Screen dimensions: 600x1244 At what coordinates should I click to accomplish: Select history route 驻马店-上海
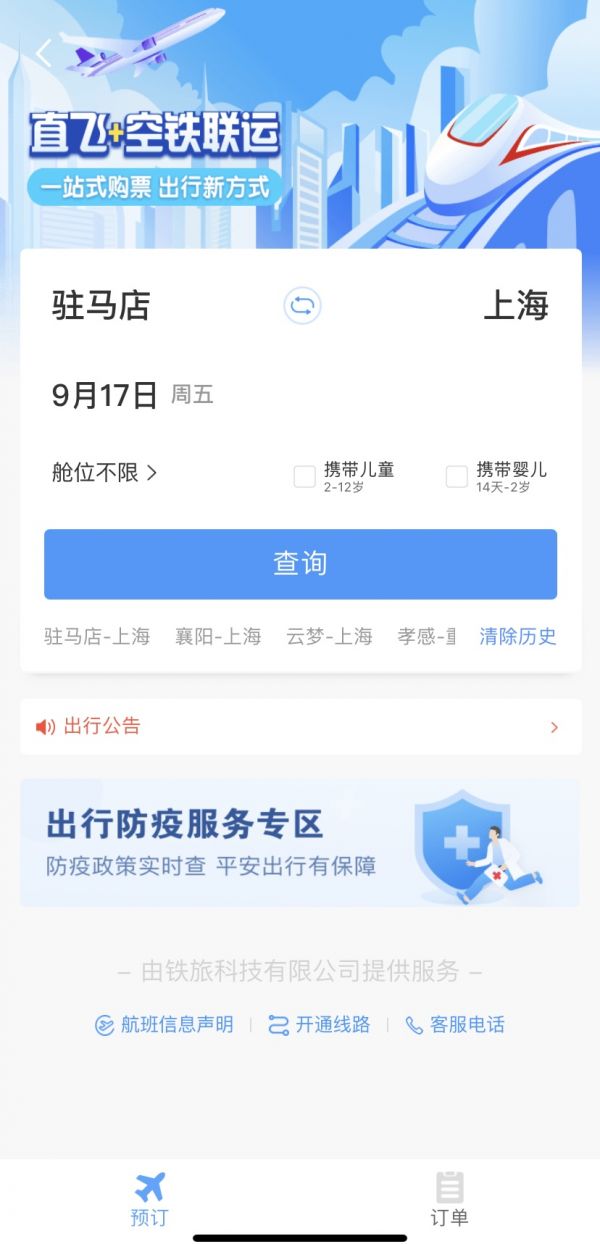pyautogui.click(x=97, y=636)
